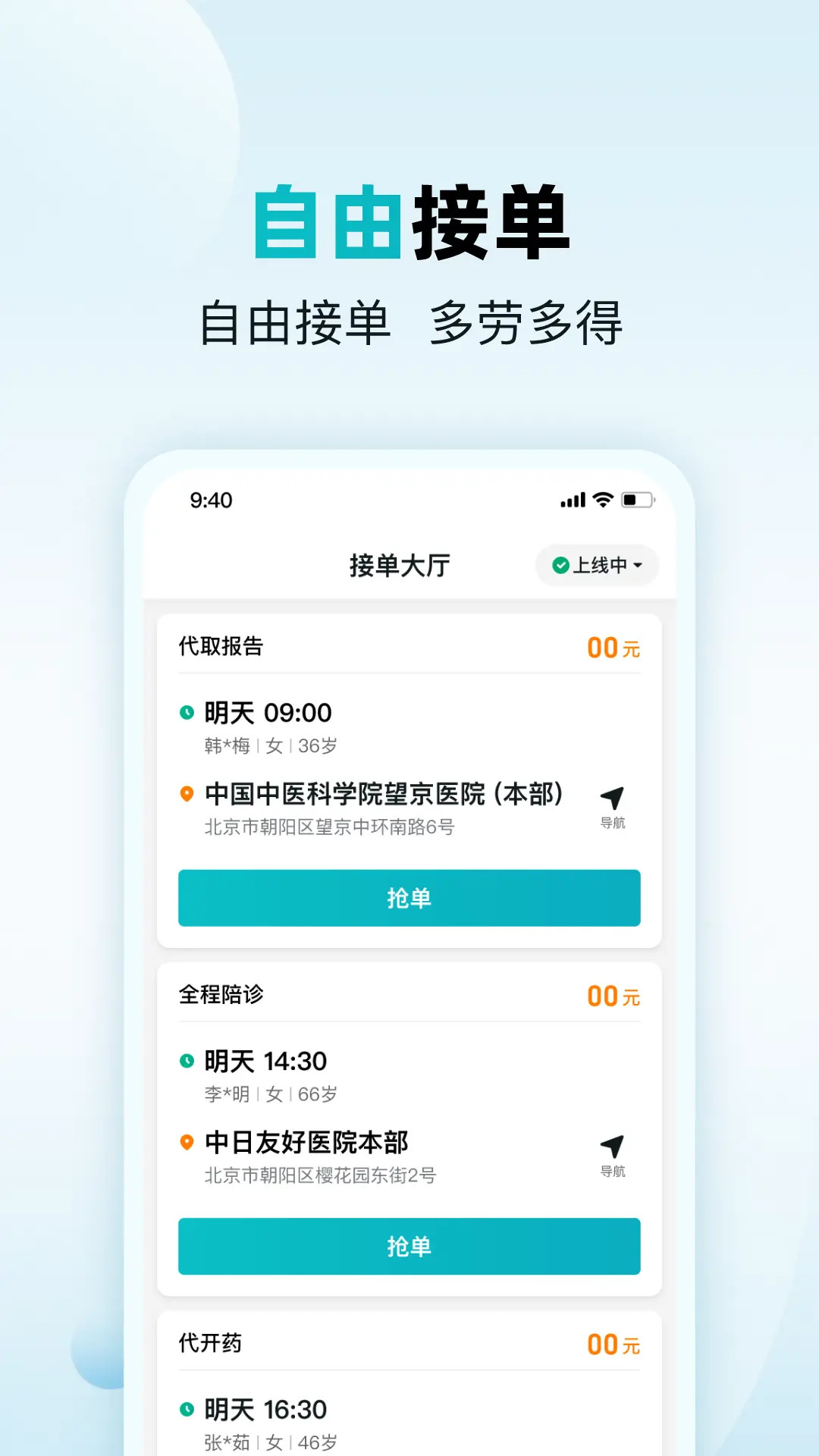Expand the chevron next to 上线中
Image resolution: width=819 pixels, height=1456 pixels.
[638, 566]
